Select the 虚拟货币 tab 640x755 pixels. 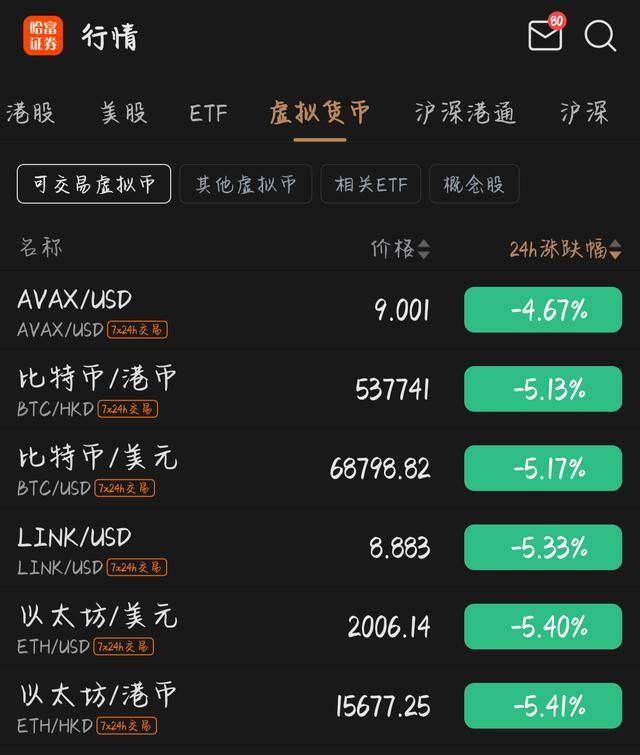pyautogui.click(x=320, y=113)
